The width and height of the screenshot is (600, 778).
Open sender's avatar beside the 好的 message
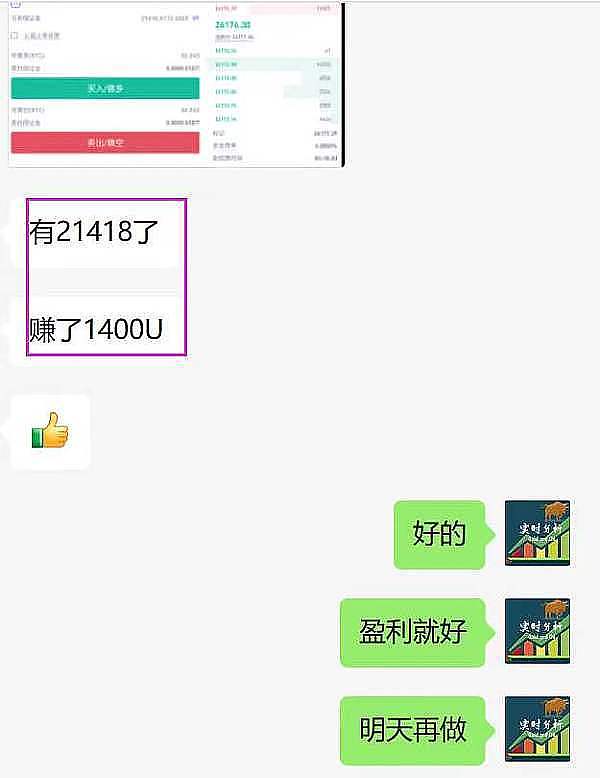point(537,534)
